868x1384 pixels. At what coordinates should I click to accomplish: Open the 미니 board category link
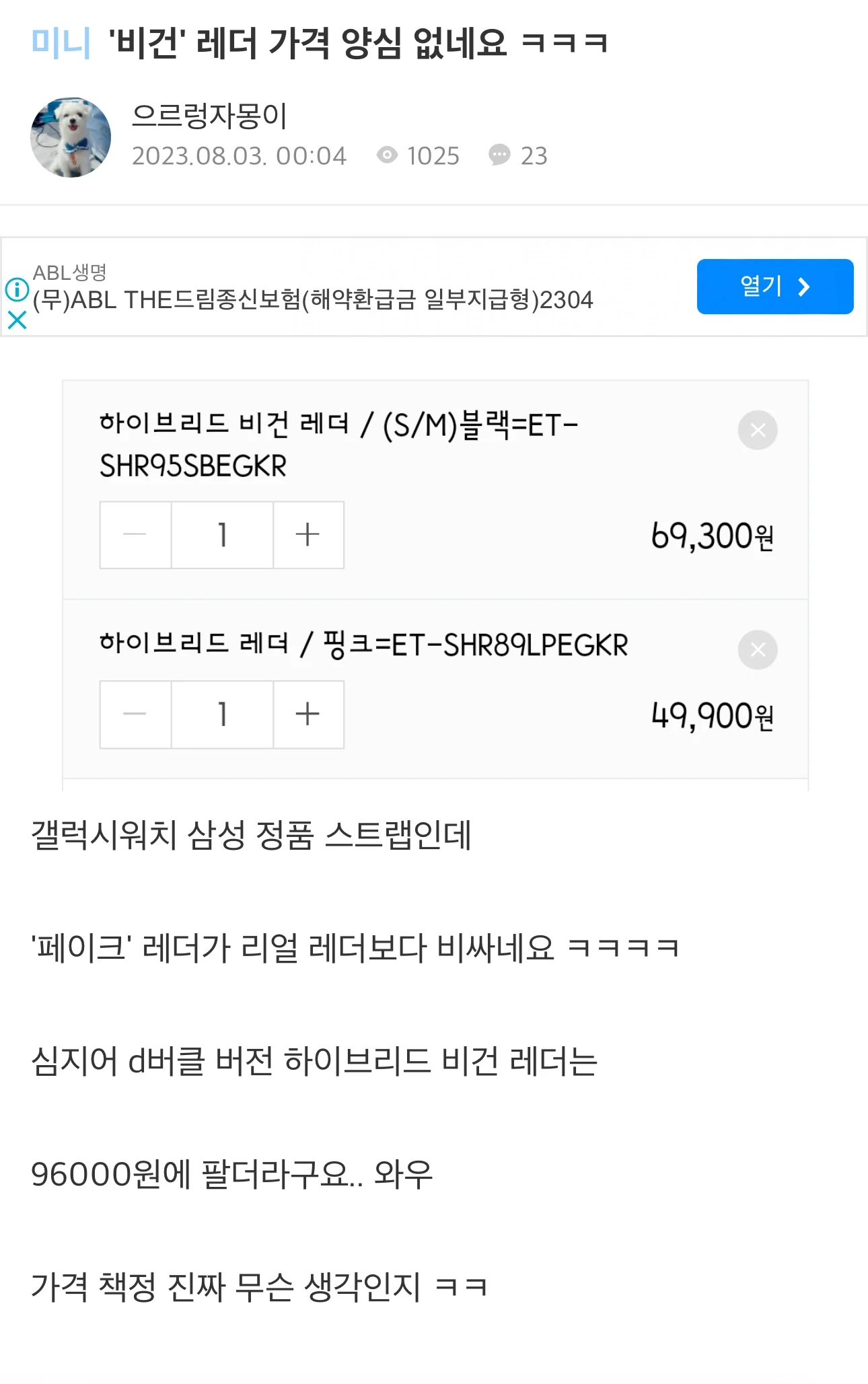(61, 43)
